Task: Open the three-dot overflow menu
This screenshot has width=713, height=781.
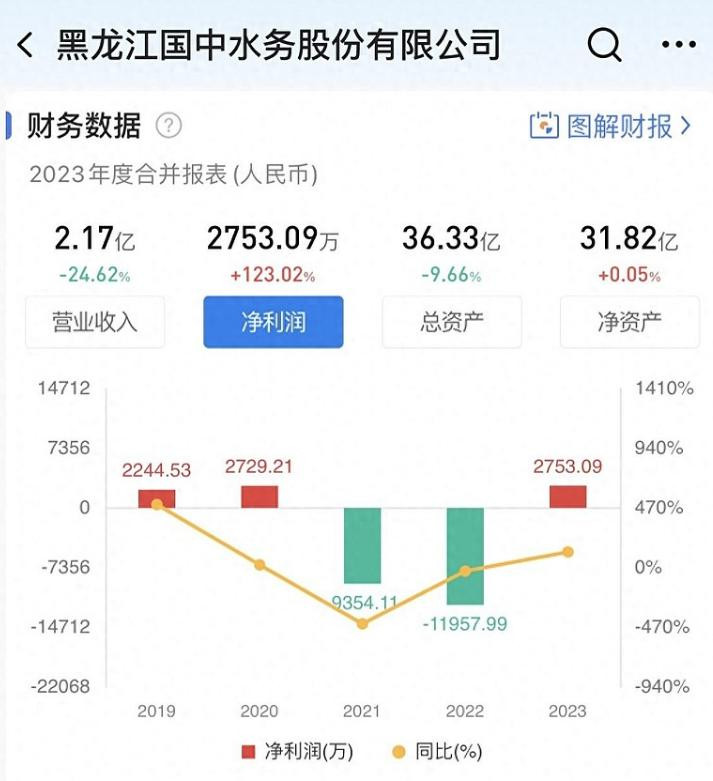Action: [679, 45]
